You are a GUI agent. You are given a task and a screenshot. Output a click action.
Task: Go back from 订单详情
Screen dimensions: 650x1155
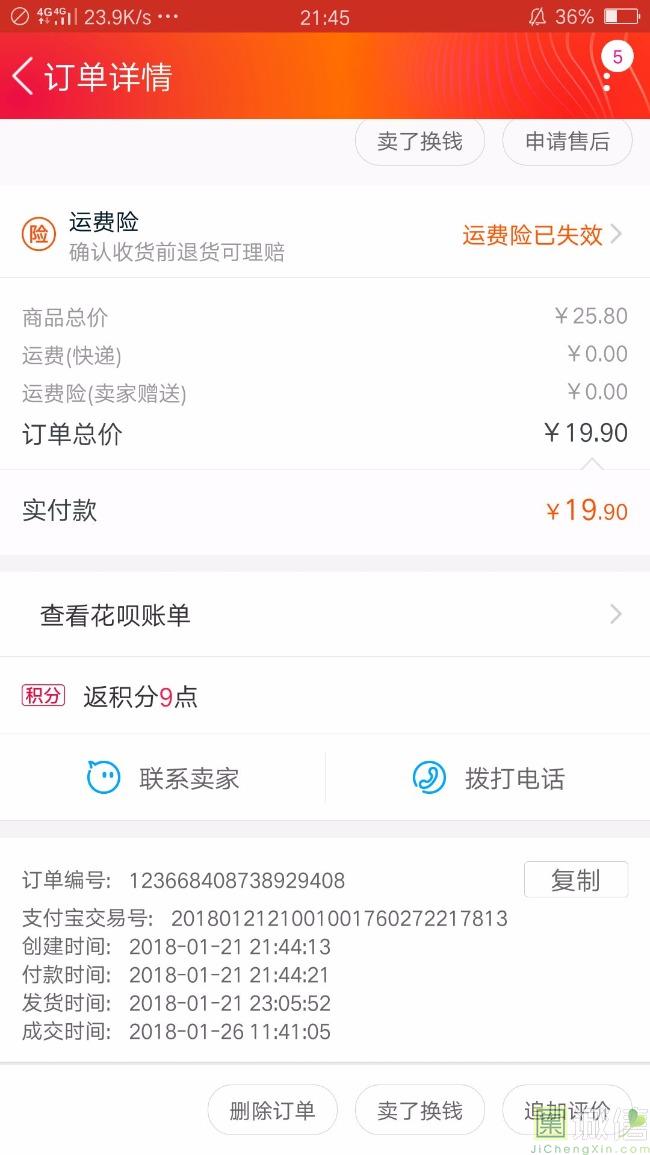pyautogui.click(x=23, y=77)
